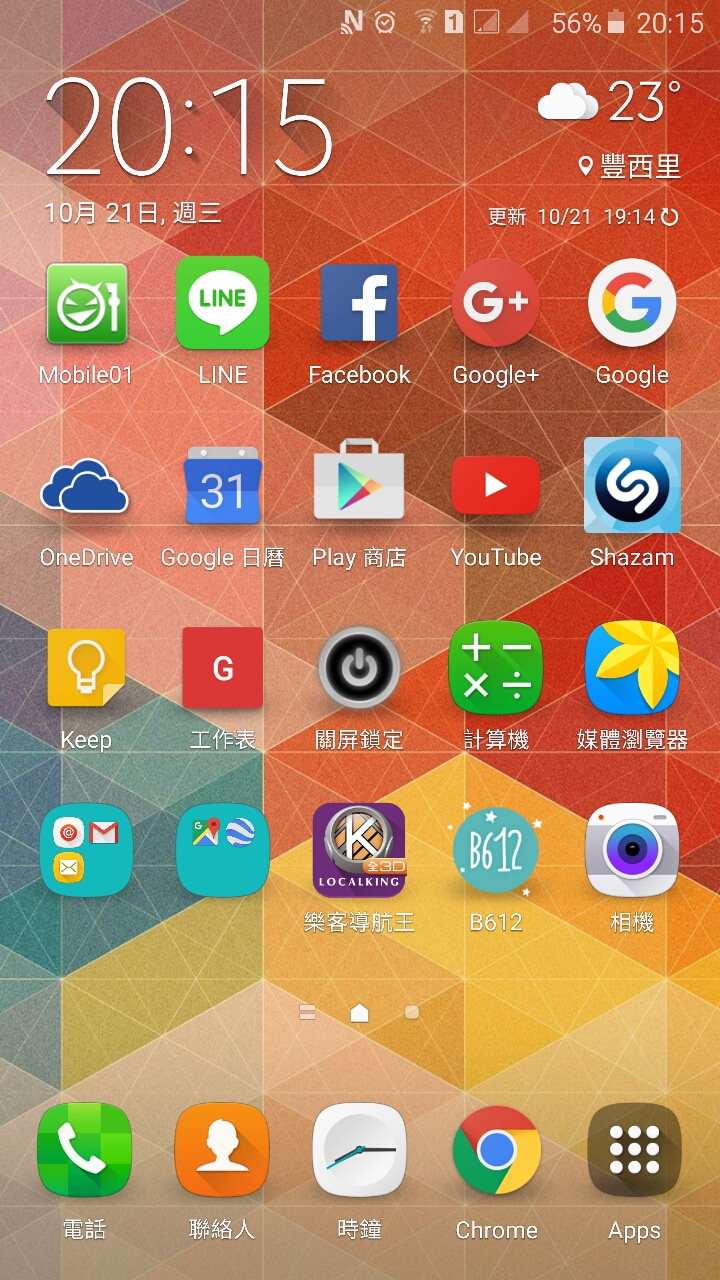Open the YouTube app

pyautogui.click(x=495, y=486)
